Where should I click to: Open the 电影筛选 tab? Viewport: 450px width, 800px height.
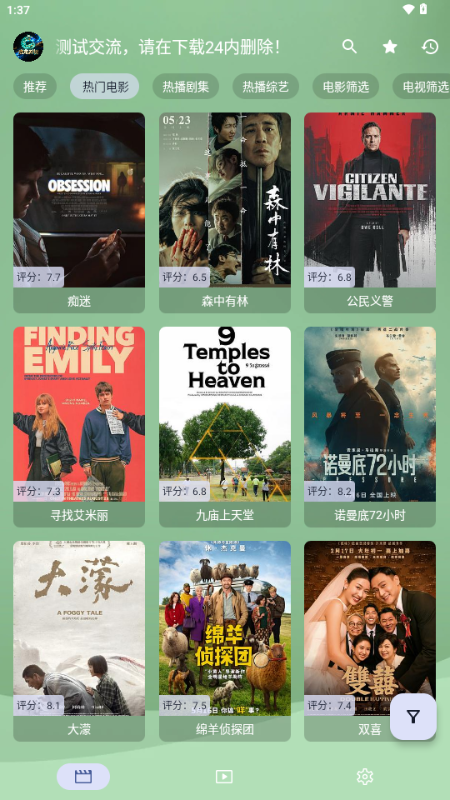[x=345, y=86]
